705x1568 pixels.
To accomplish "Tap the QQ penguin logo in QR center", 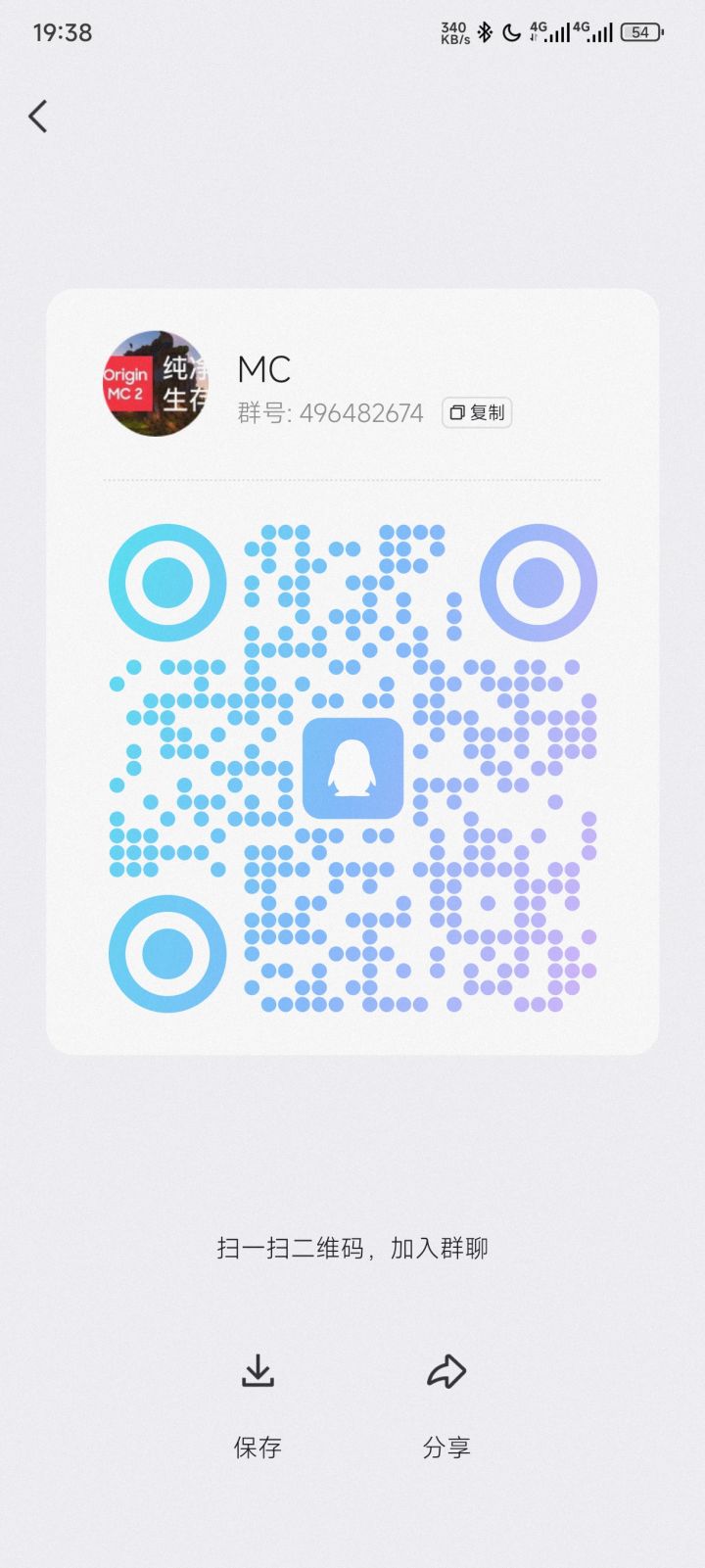I will [354, 768].
